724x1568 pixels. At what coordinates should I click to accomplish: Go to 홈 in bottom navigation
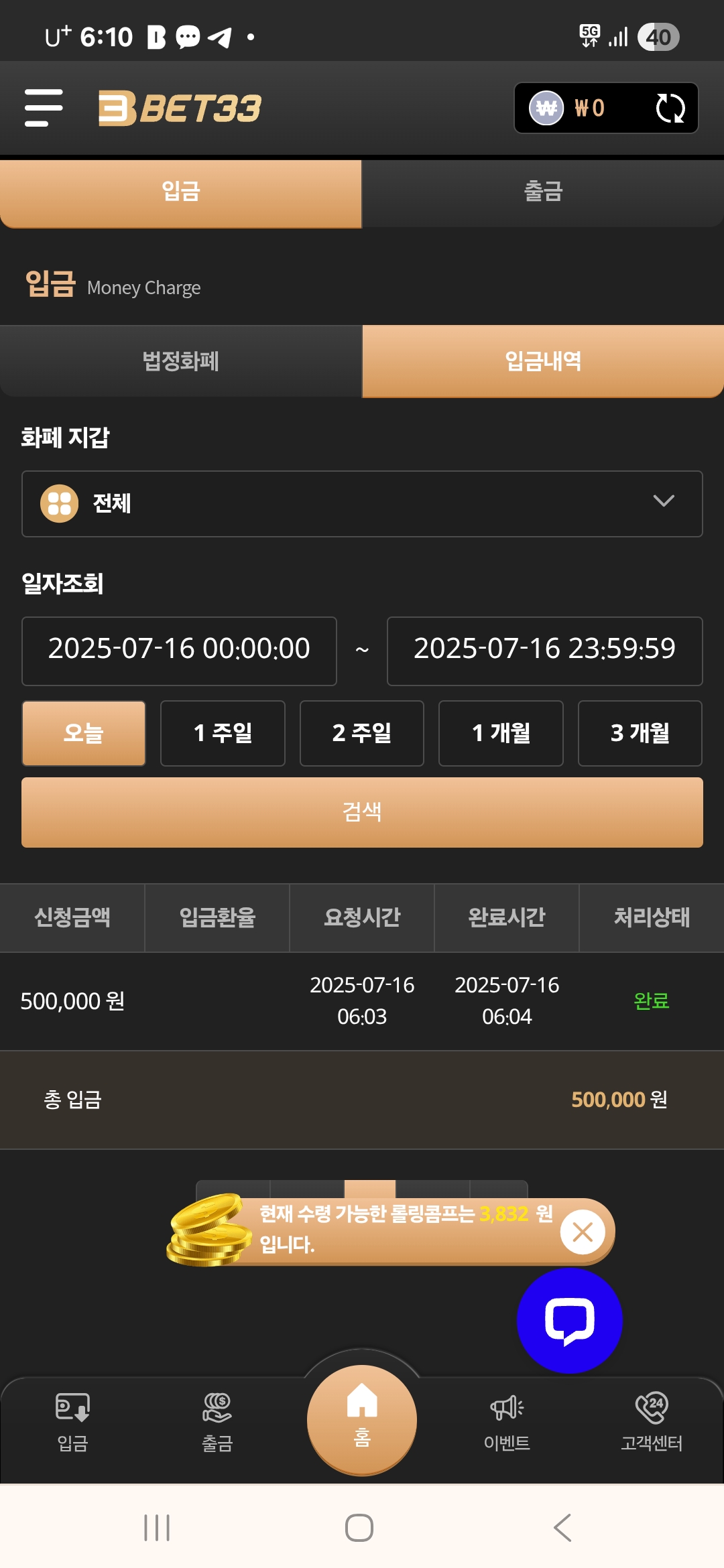pyautogui.click(x=362, y=1419)
